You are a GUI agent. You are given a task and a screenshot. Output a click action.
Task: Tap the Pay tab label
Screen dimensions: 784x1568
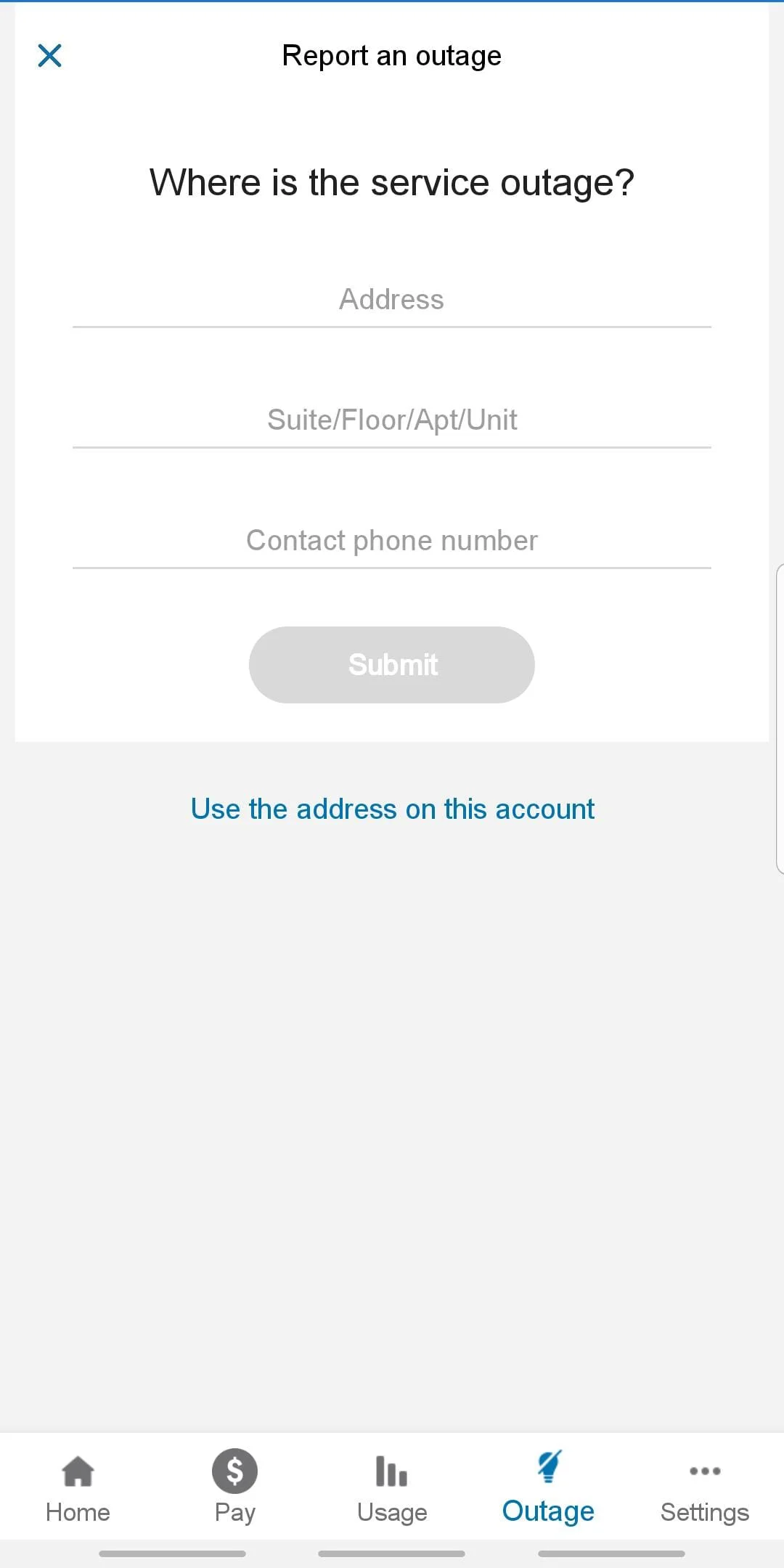[x=234, y=1512]
